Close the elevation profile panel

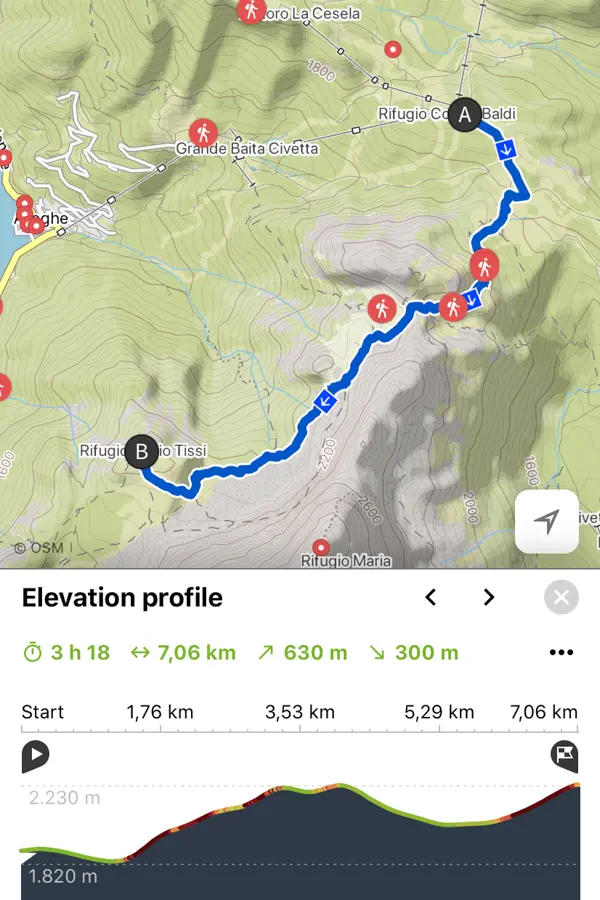561,598
